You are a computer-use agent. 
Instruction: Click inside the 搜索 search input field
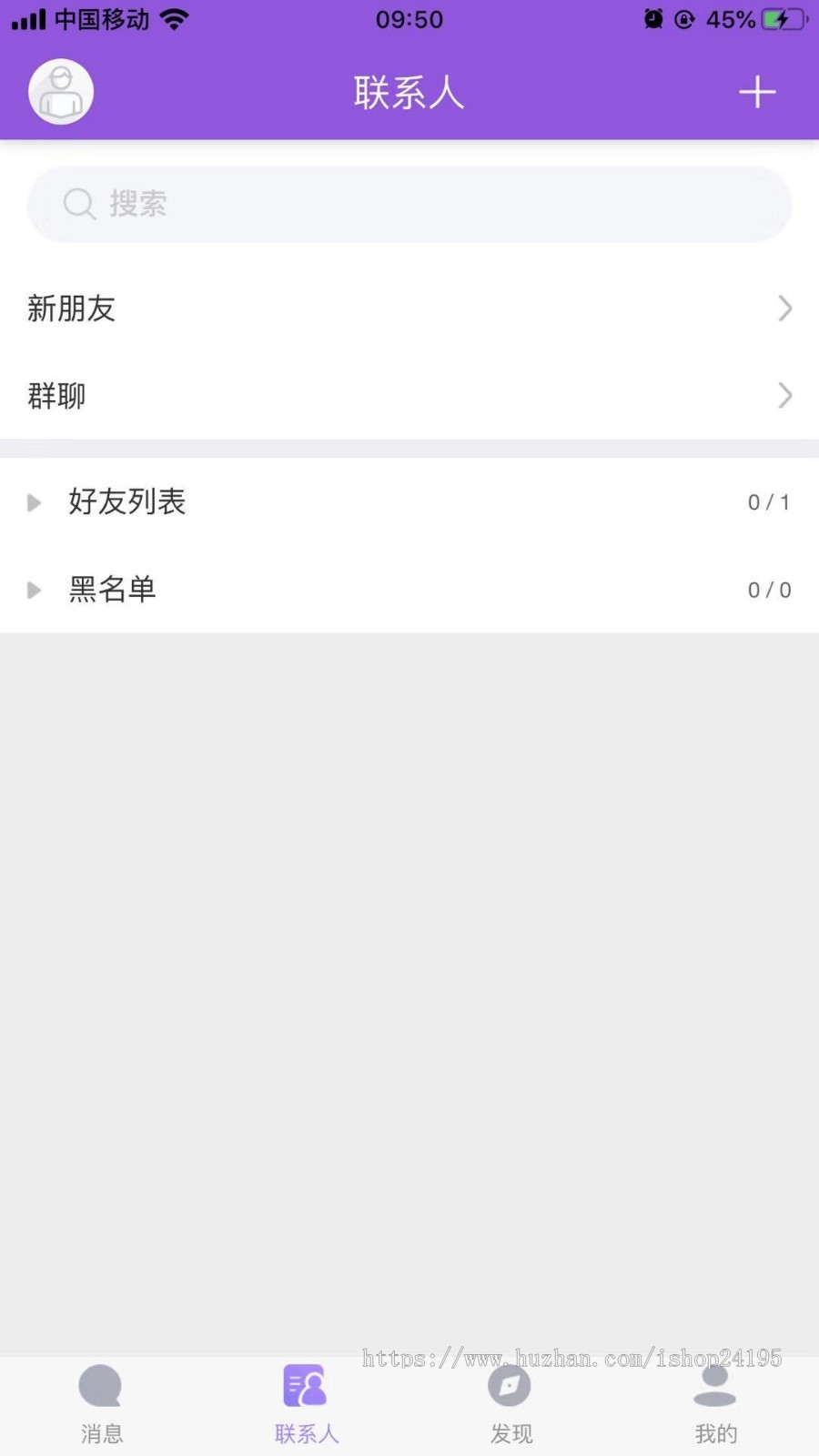[x=409, y=204]
